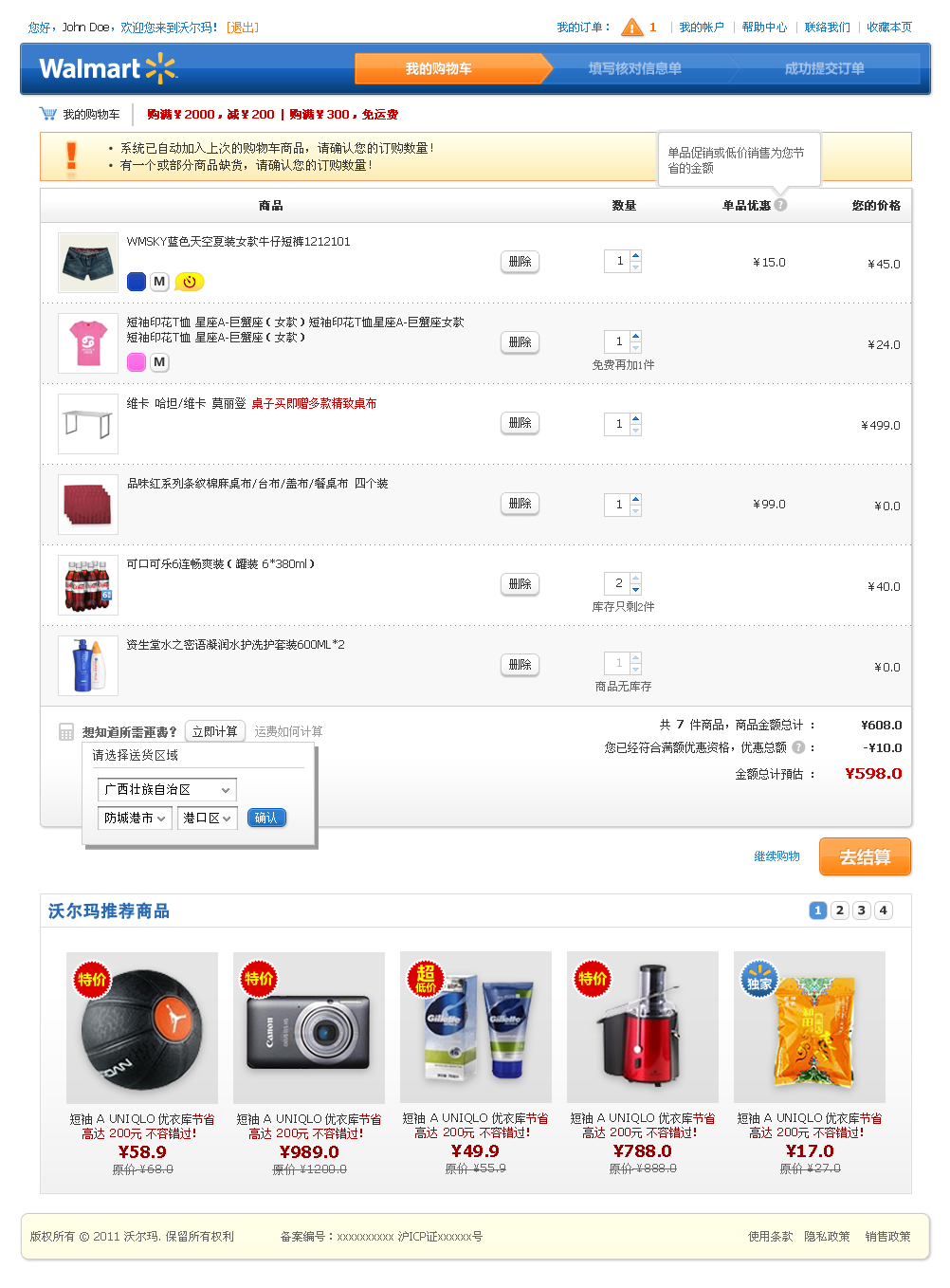Confirm region with 确认 button
This screenshot has width=950, height=1288.
[x=266, y=818]
